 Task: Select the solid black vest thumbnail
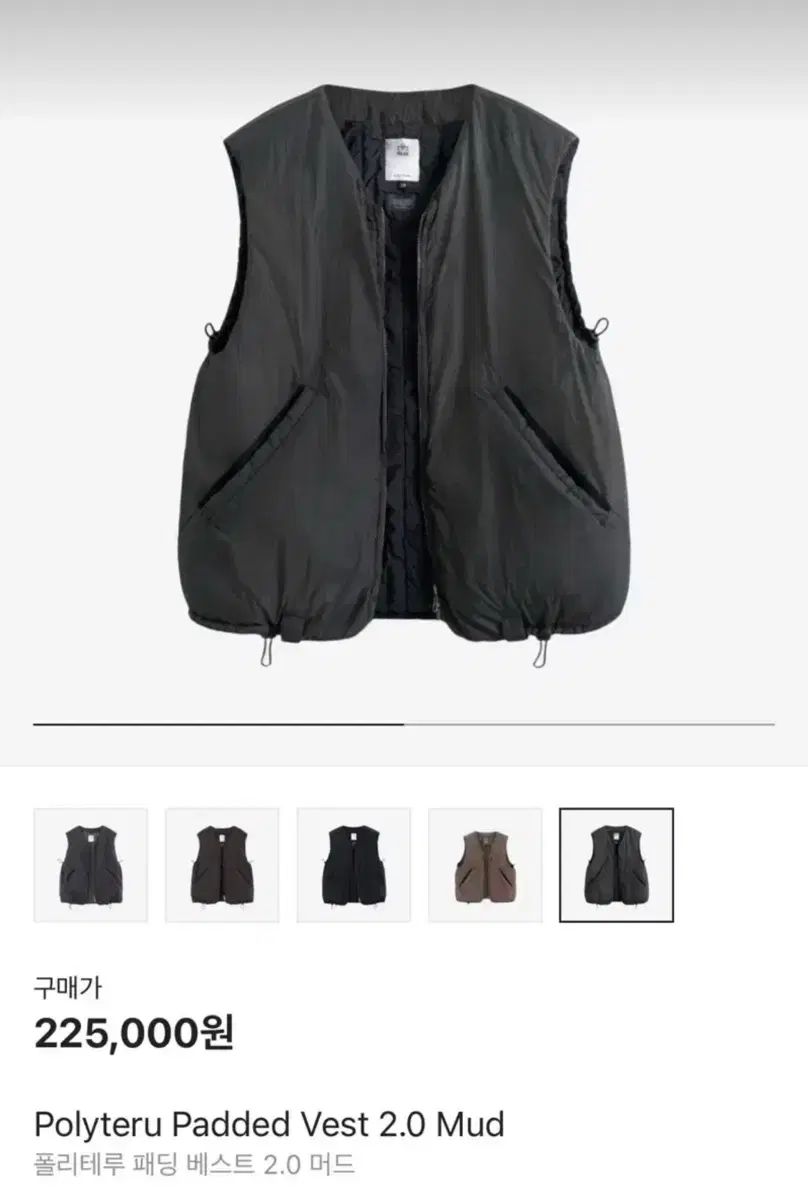click(353, 865)
